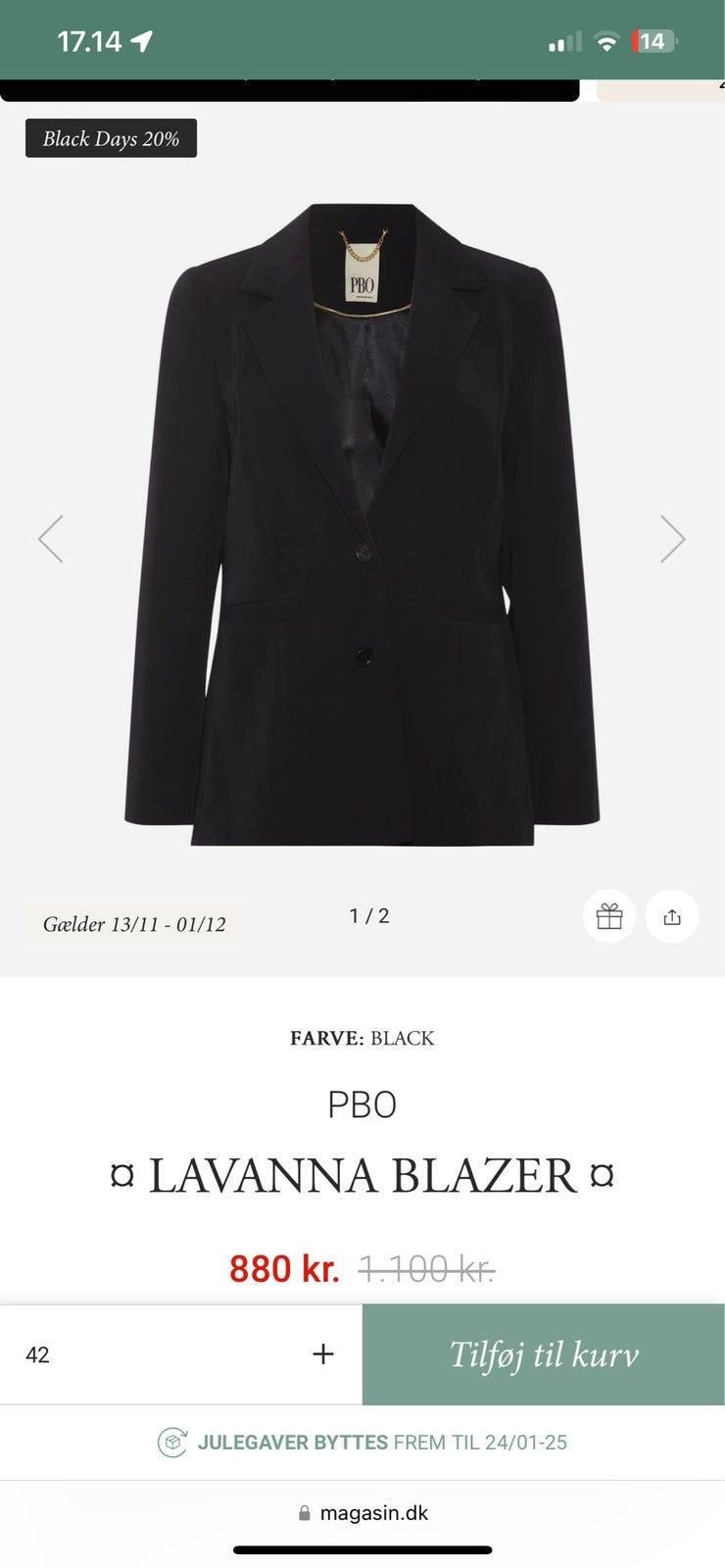Tap the battery indicator in the status bar
This screenshot has height=1568, width=725.
click(x=654, y=41)
